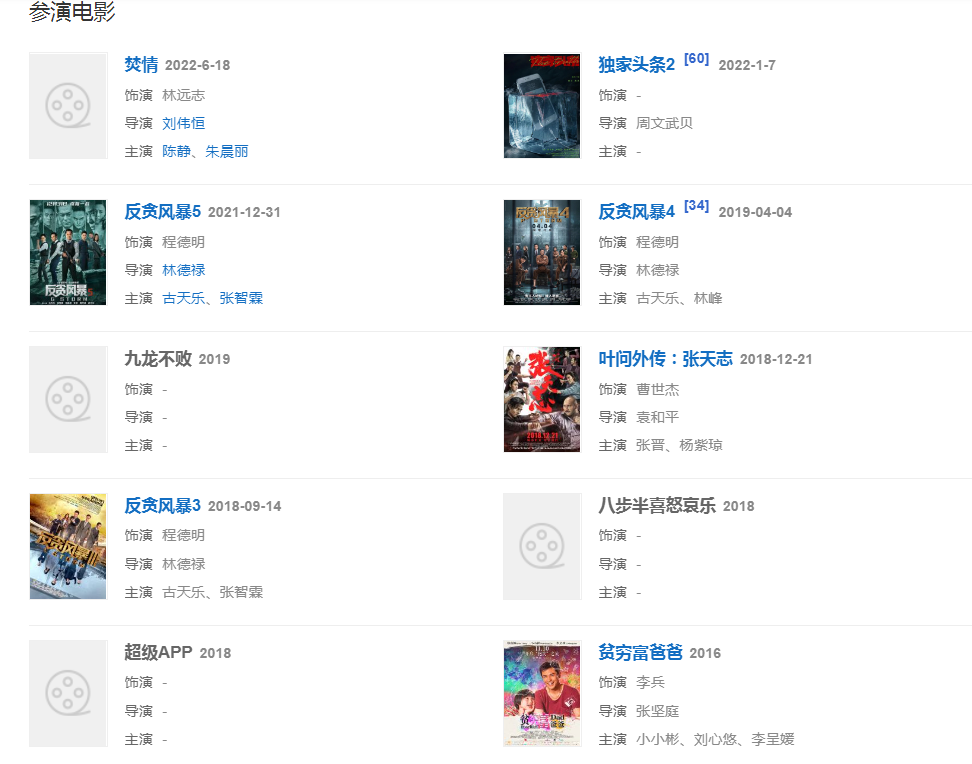This screenshot has width=972, height=764.
Task: Open actor 朱晨丽's page
Action: (x=227, y=151)
